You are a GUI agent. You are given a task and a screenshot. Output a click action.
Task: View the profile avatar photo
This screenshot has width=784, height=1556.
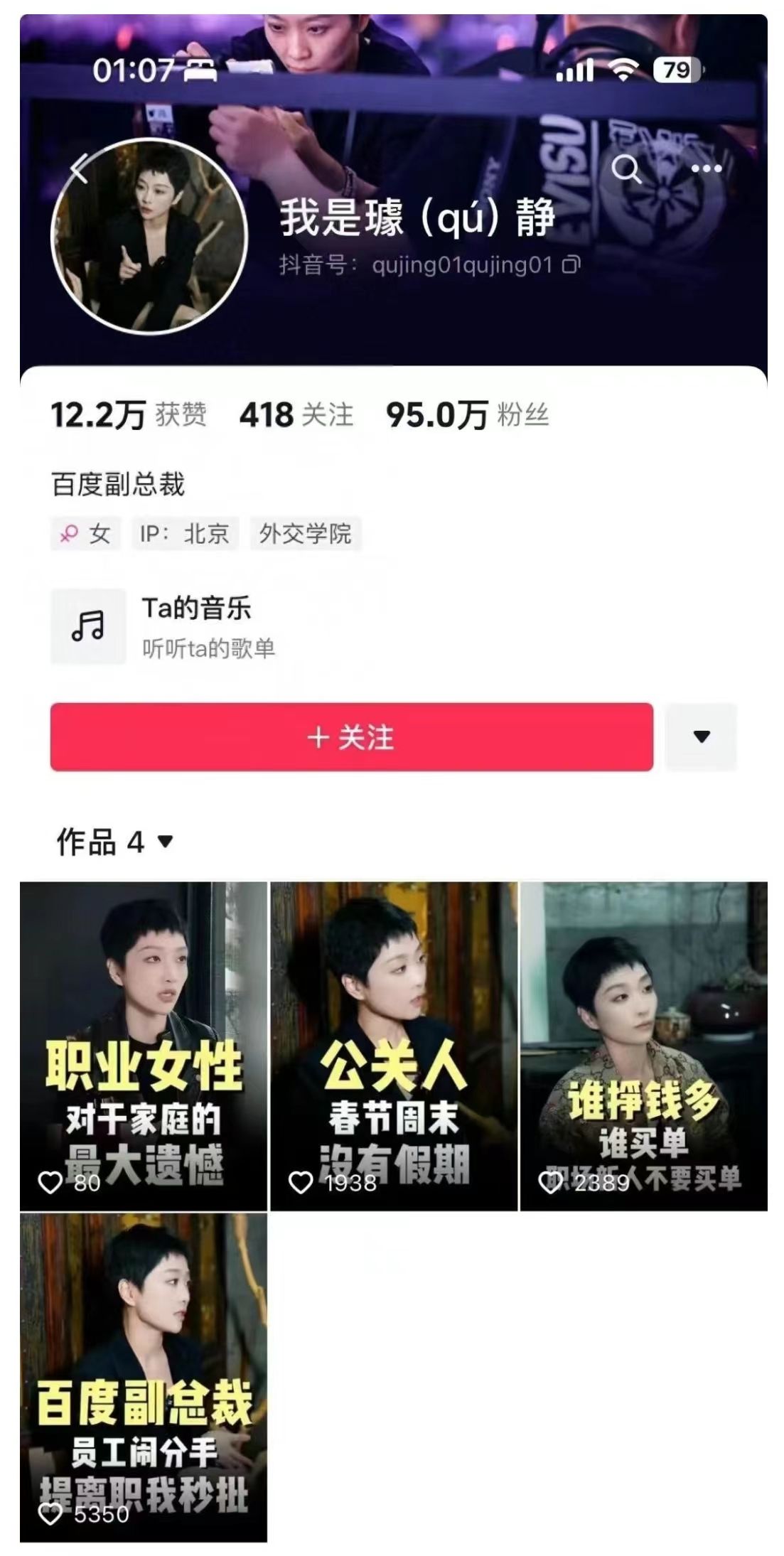pos(149,236)
